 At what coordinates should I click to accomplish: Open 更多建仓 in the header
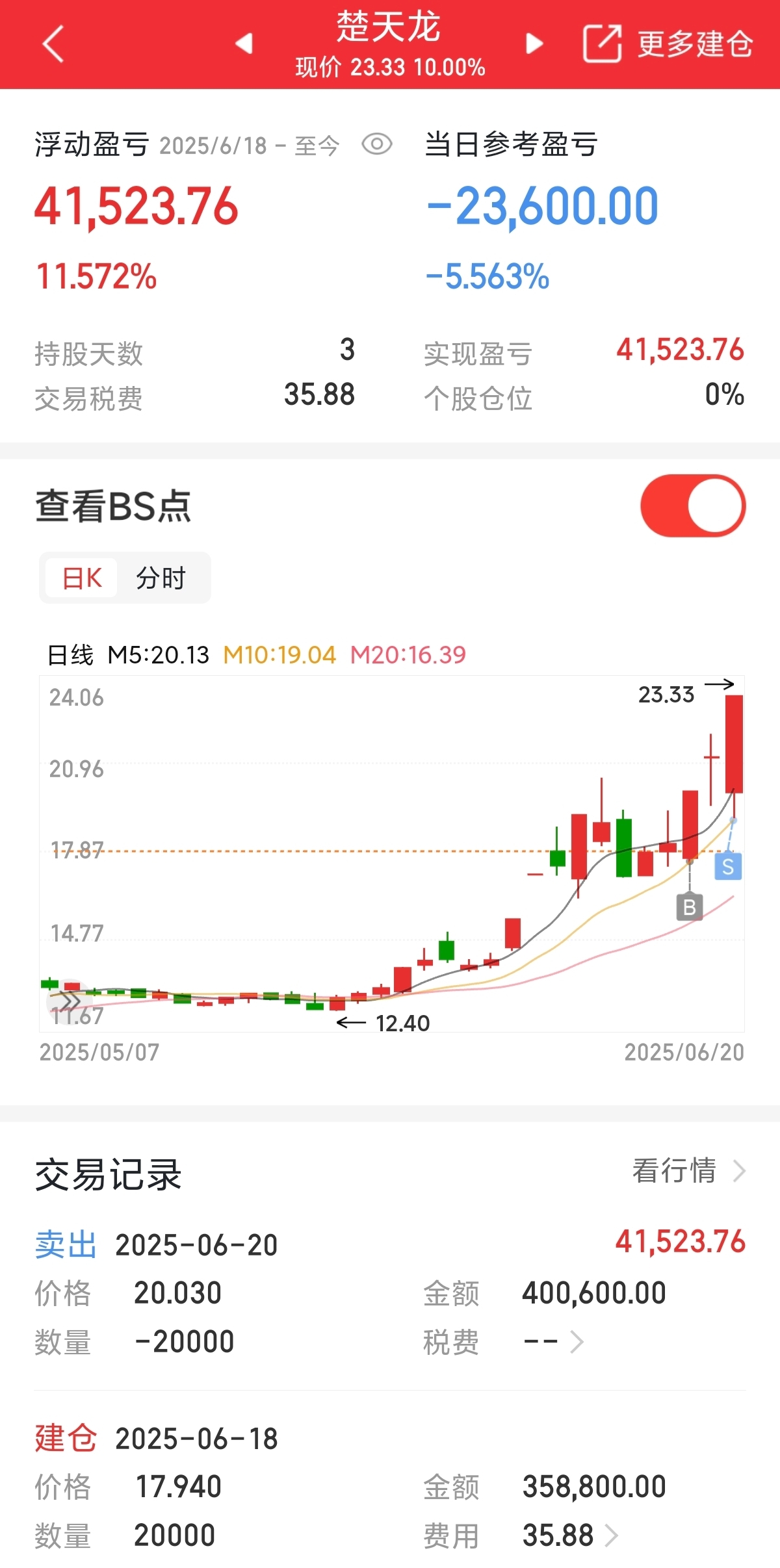(668, 44)
